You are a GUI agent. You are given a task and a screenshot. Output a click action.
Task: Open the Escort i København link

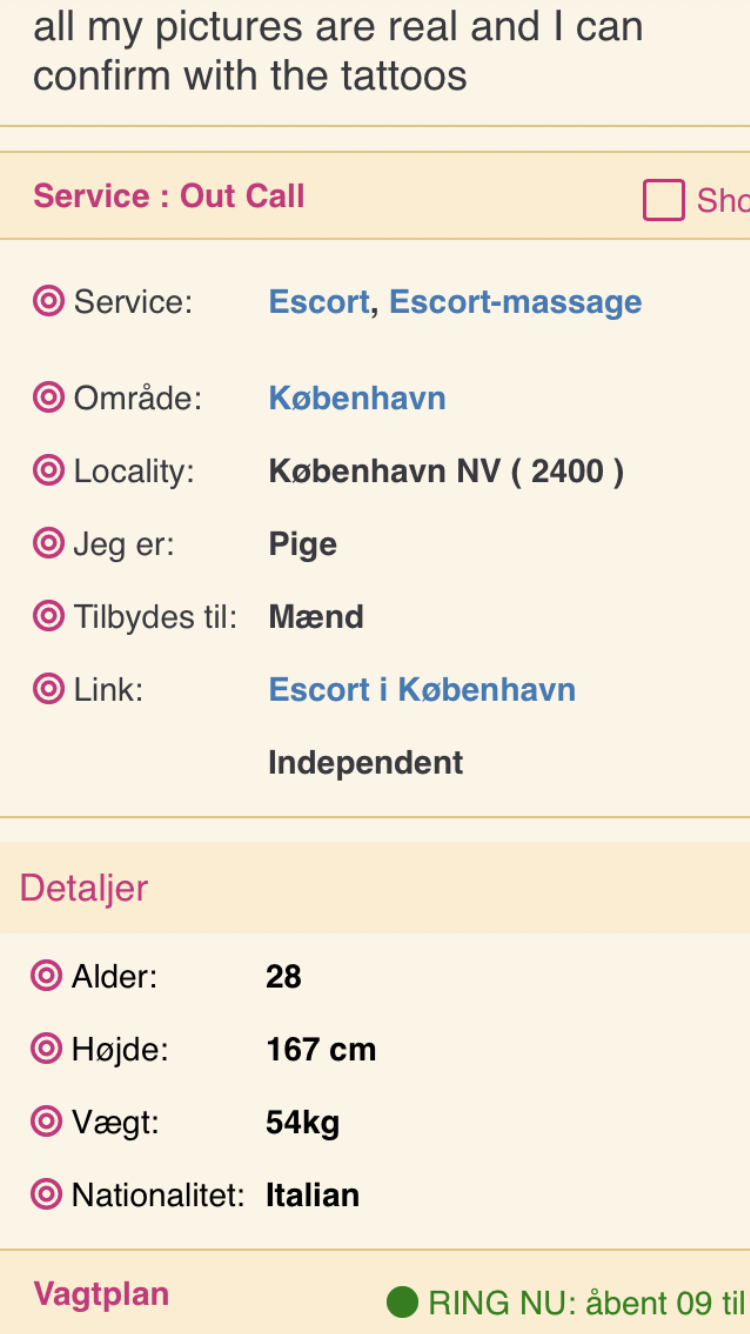422,690
